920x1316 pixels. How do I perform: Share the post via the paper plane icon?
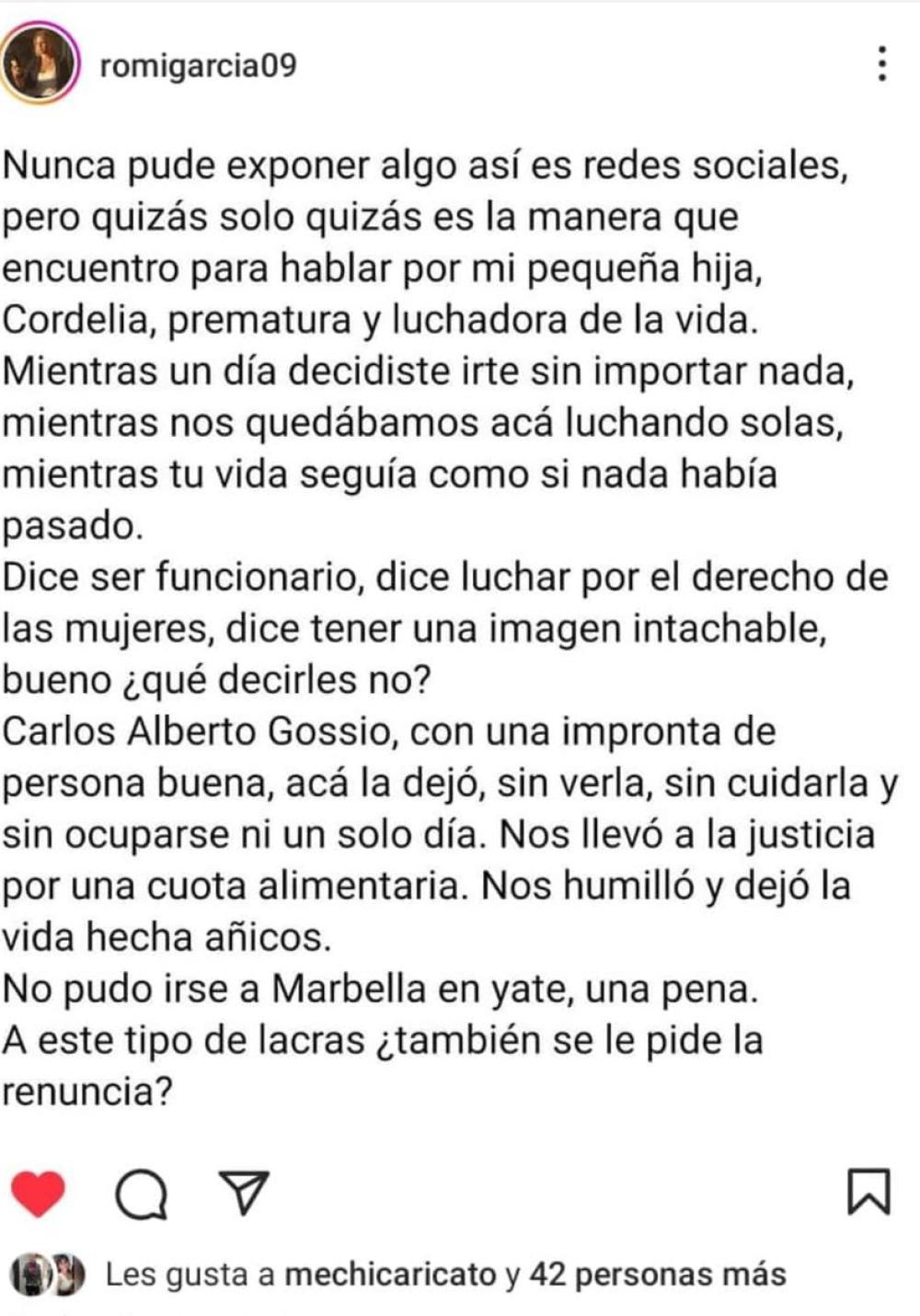pos(243,1193)
